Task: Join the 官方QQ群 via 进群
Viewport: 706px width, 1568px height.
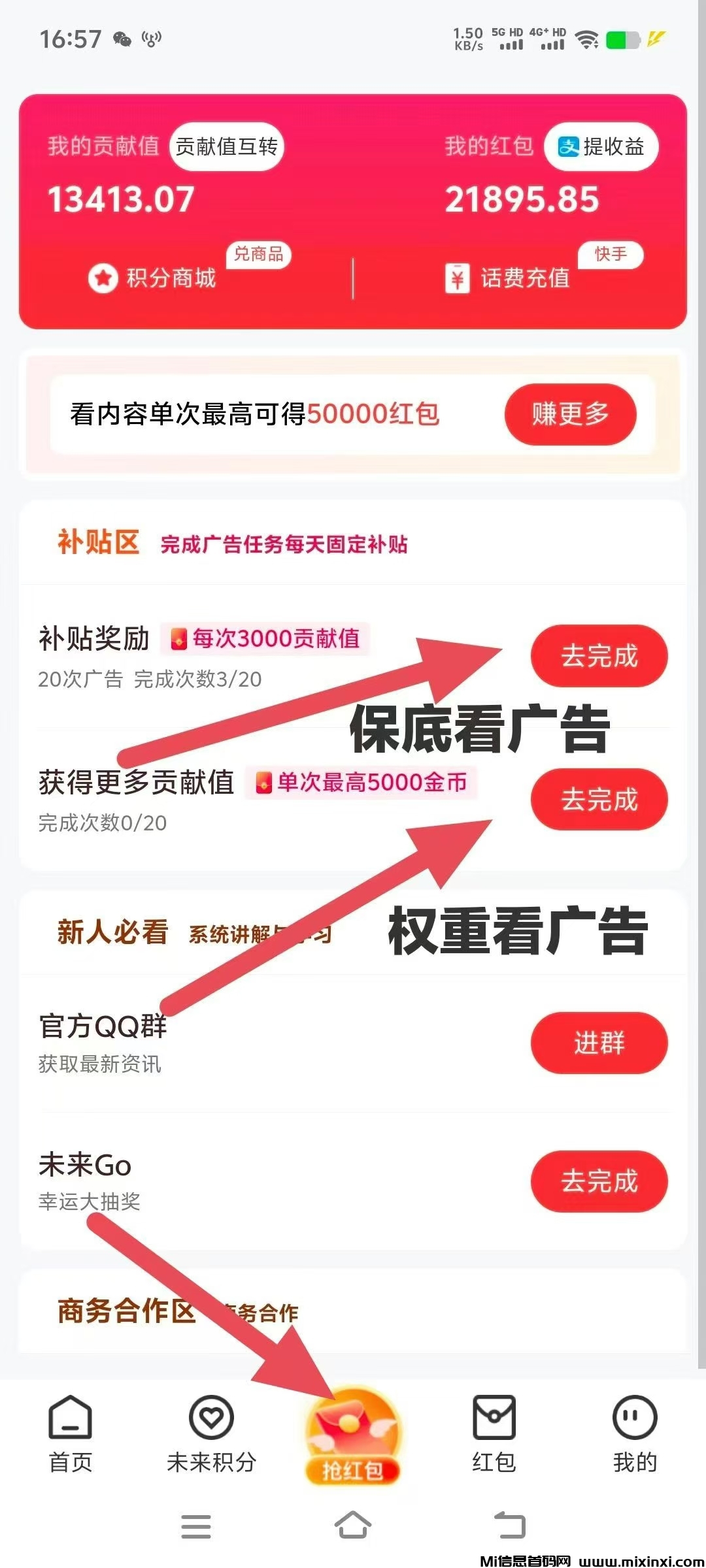Action: 599,1043
